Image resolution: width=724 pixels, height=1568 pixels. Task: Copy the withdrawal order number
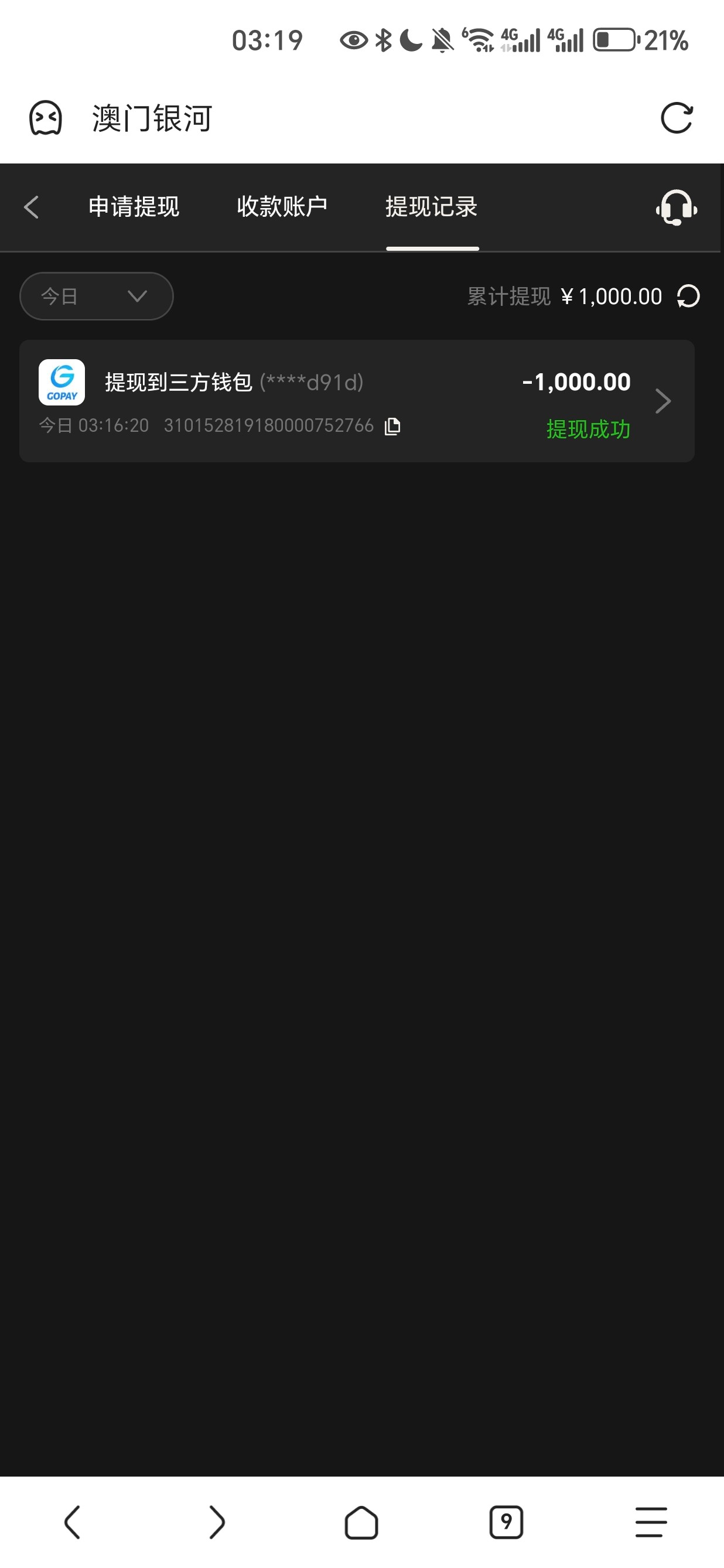coord(392,426)
